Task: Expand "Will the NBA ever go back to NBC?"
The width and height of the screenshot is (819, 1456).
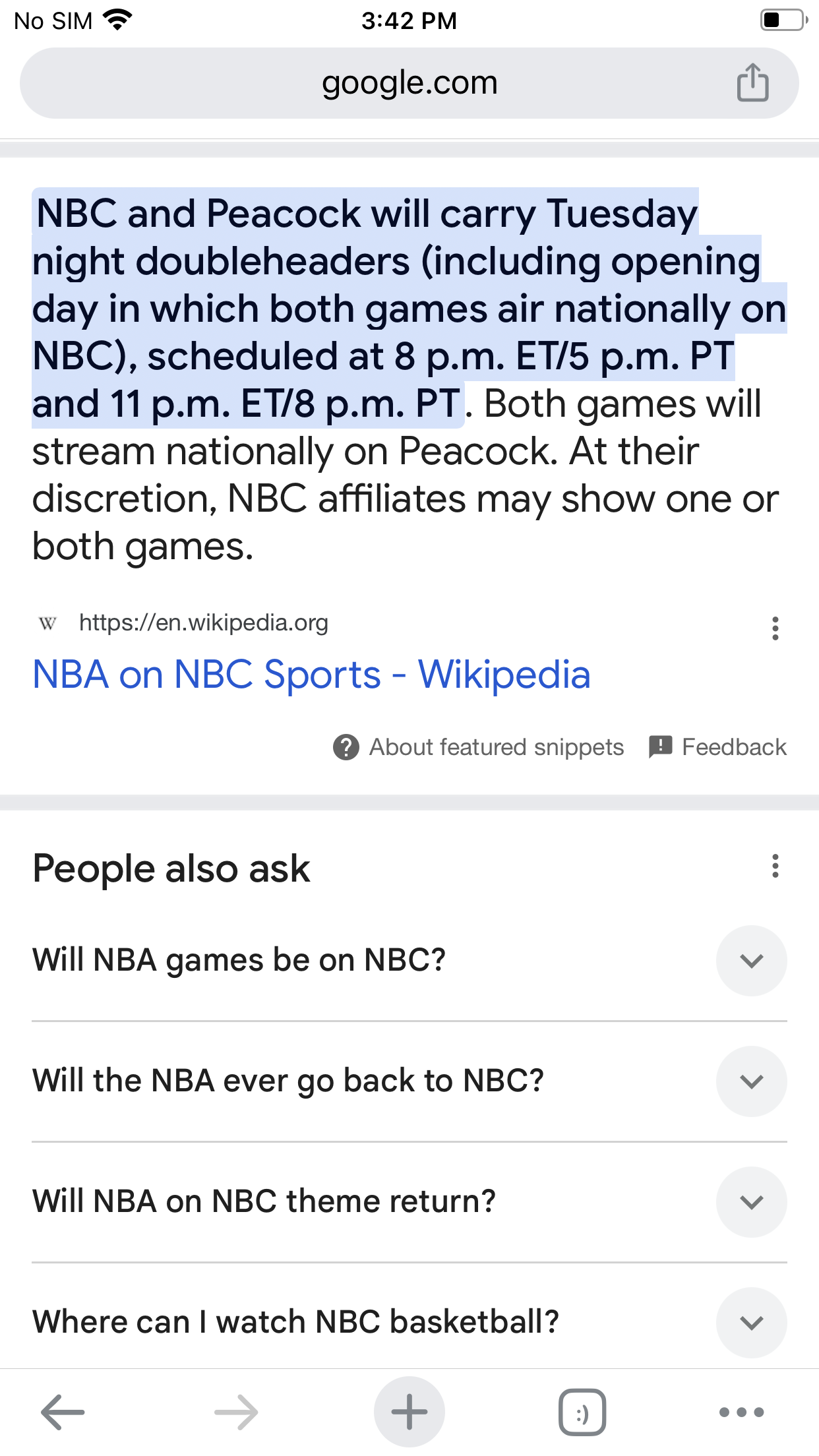Action: (x=751, y=1081)
